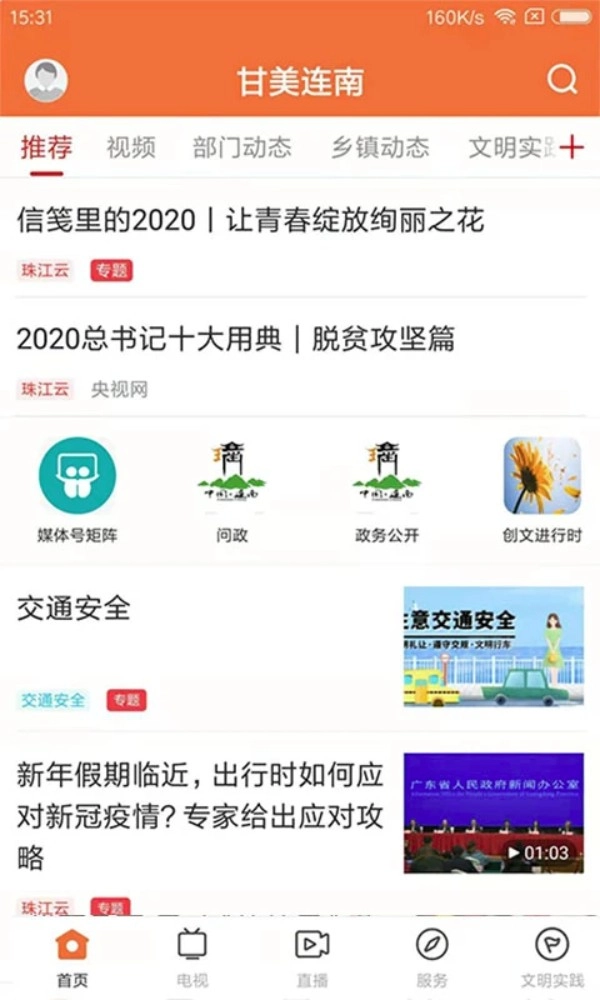Viewport: 600px width, 1000px height.
Task: Go to the 电视 bottom tab
Action: pos(192,956)
